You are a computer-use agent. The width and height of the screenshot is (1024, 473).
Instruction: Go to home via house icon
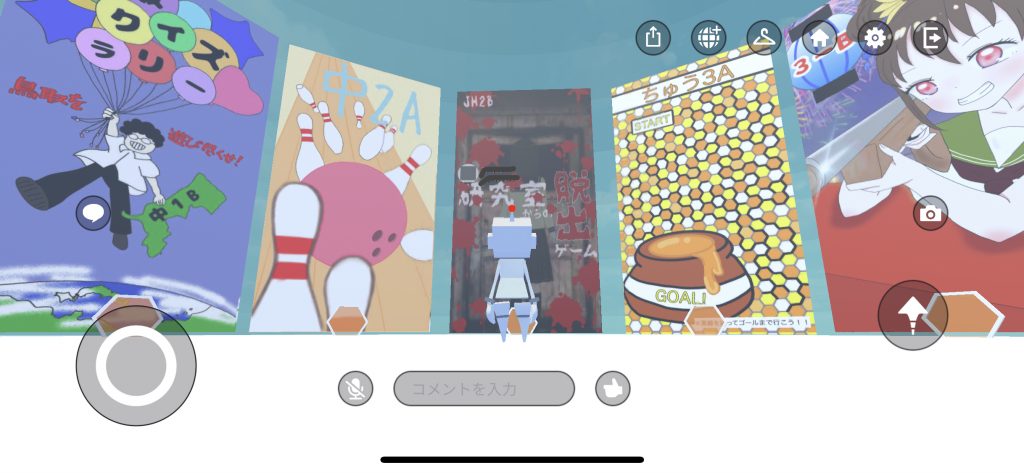coord(819,39)
